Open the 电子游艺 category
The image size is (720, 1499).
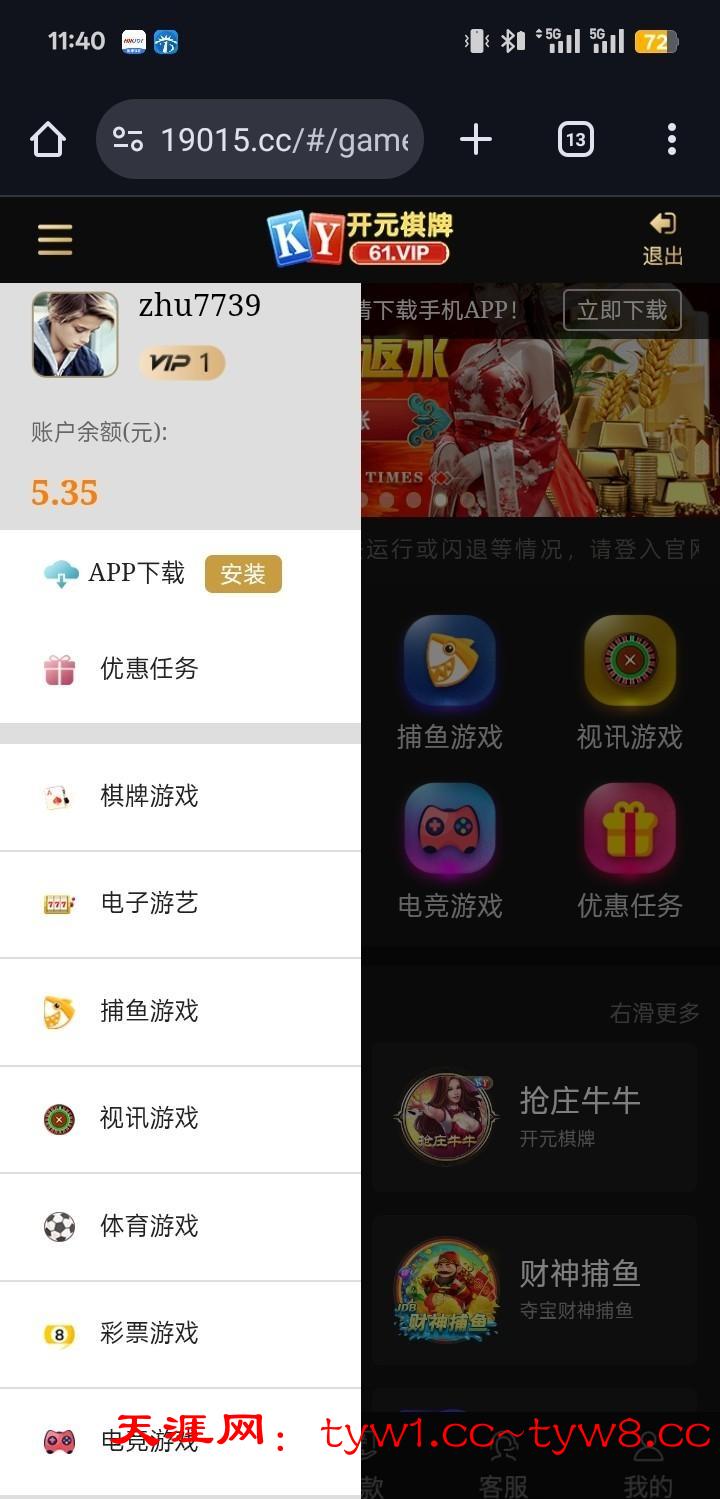click(150, 904)
